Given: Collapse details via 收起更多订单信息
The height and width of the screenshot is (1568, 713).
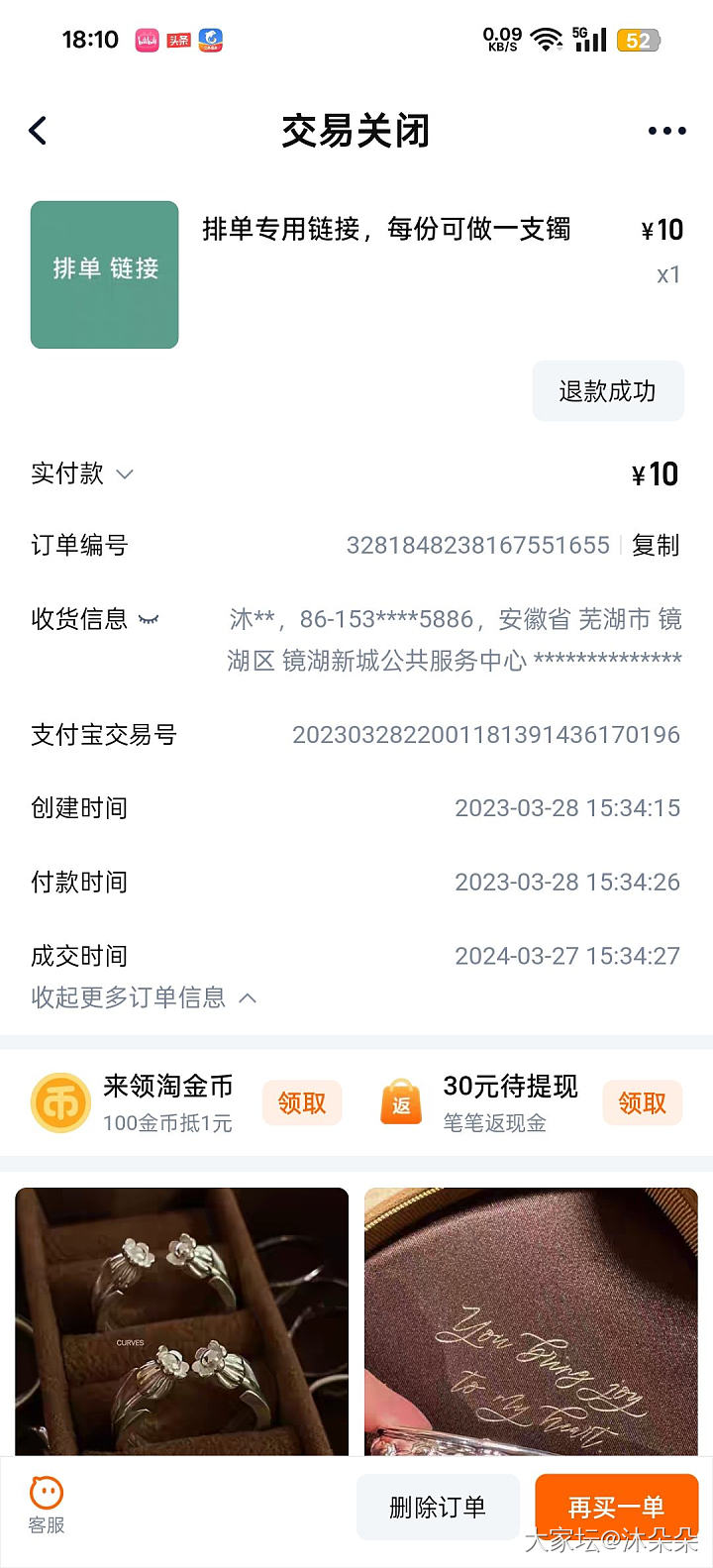Looking at the screenshot, I should 144,997.
